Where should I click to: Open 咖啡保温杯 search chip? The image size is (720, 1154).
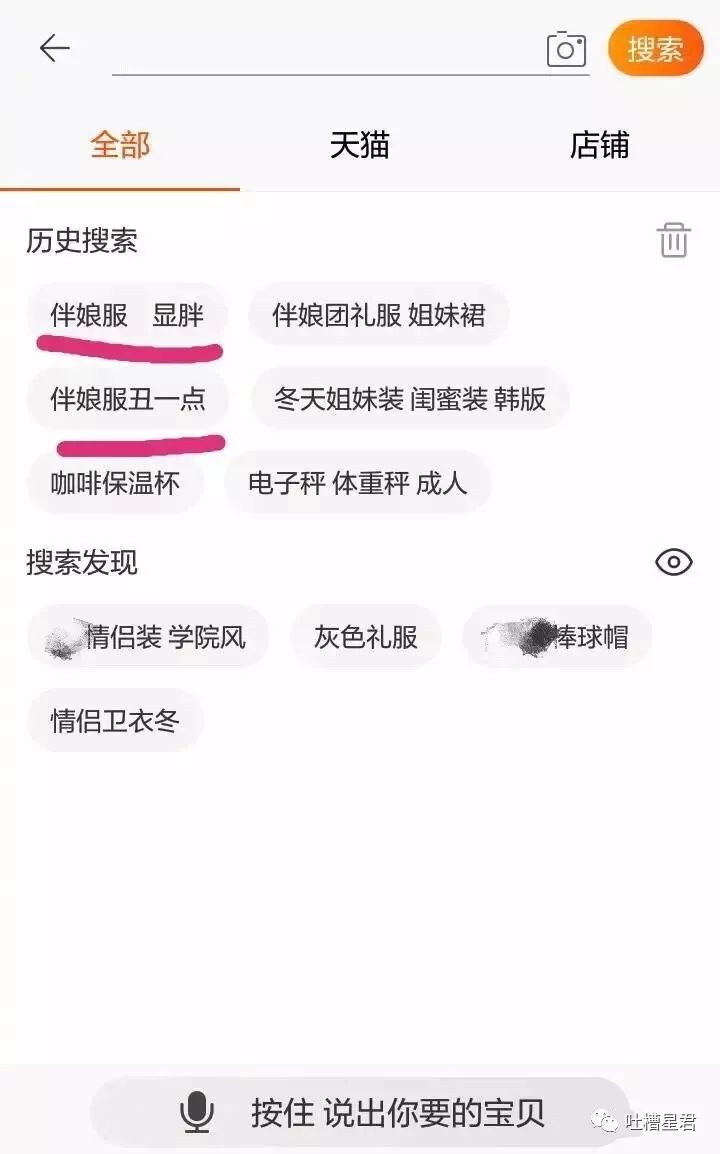tap(115, 483)
